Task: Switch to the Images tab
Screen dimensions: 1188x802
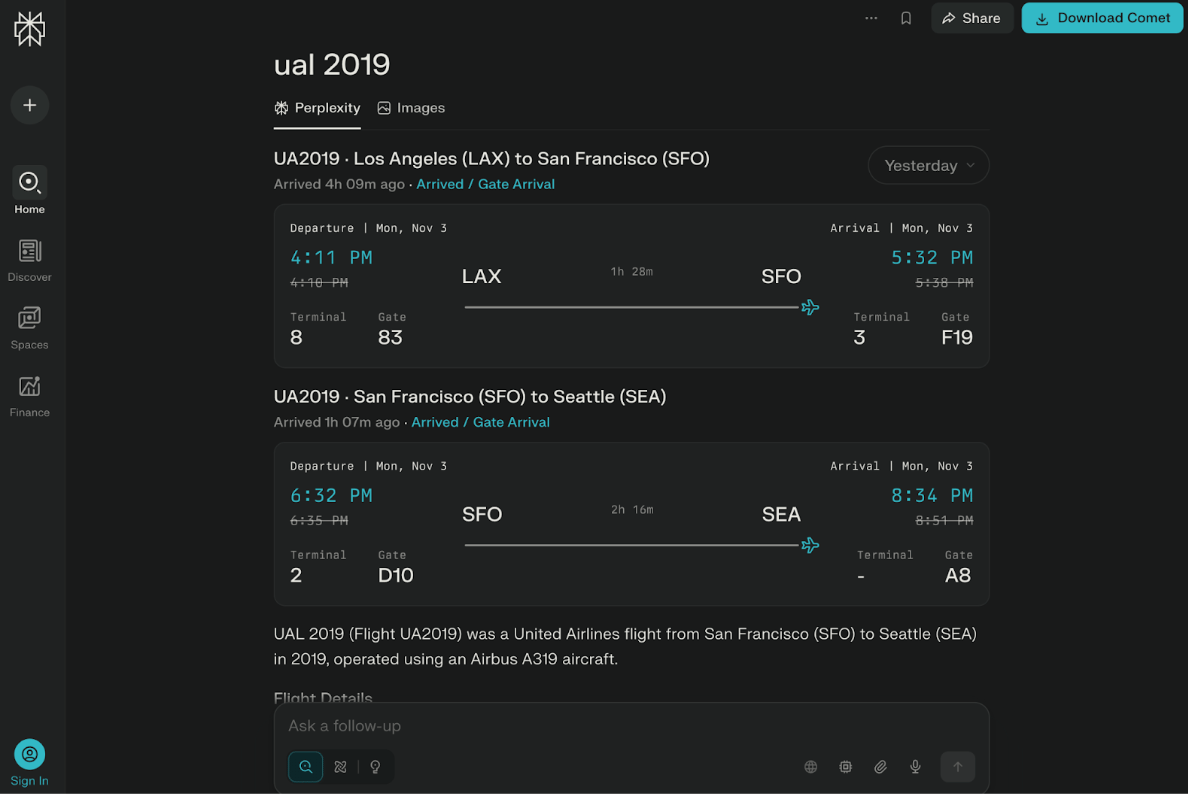Action: (411, 108)
